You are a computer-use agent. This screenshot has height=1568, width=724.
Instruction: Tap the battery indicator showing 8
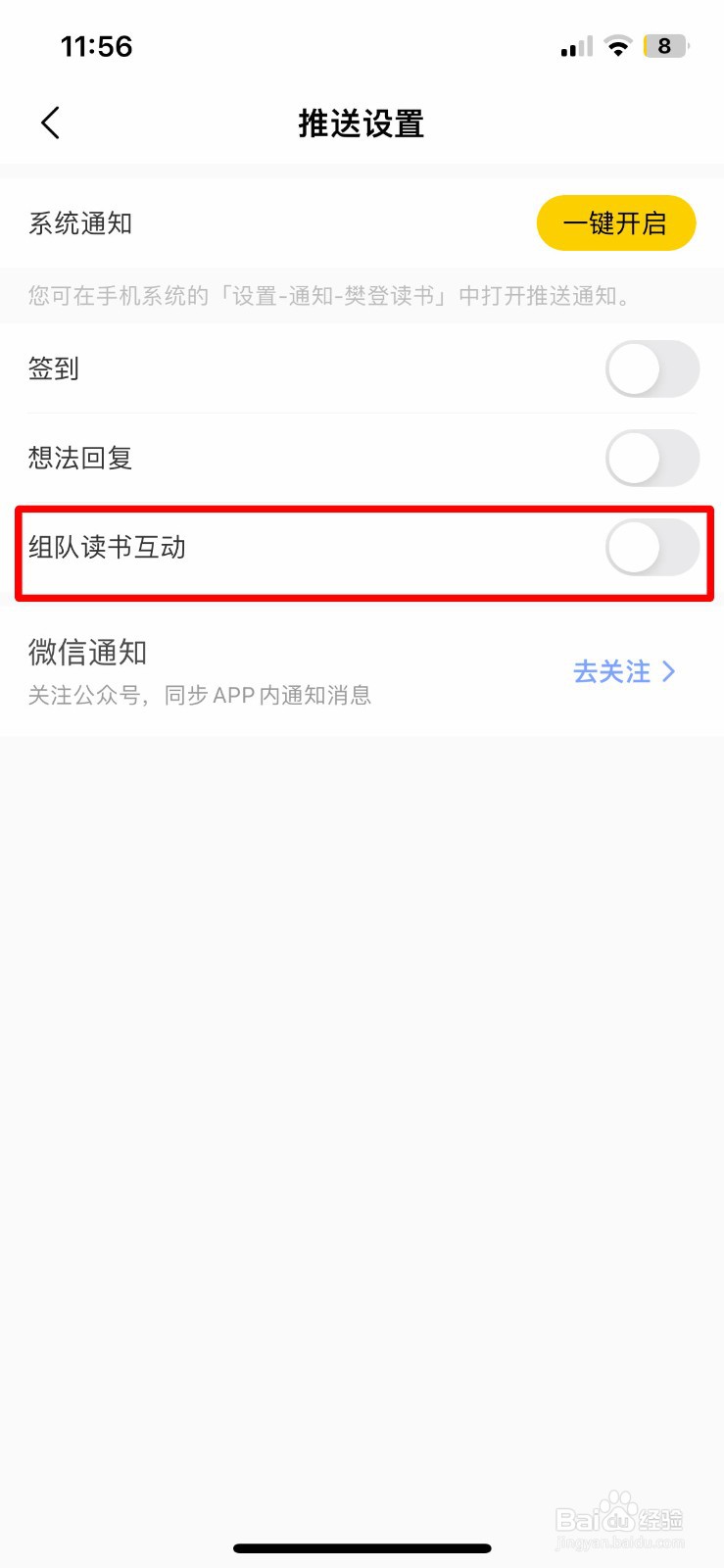click(x=664, y=45)
